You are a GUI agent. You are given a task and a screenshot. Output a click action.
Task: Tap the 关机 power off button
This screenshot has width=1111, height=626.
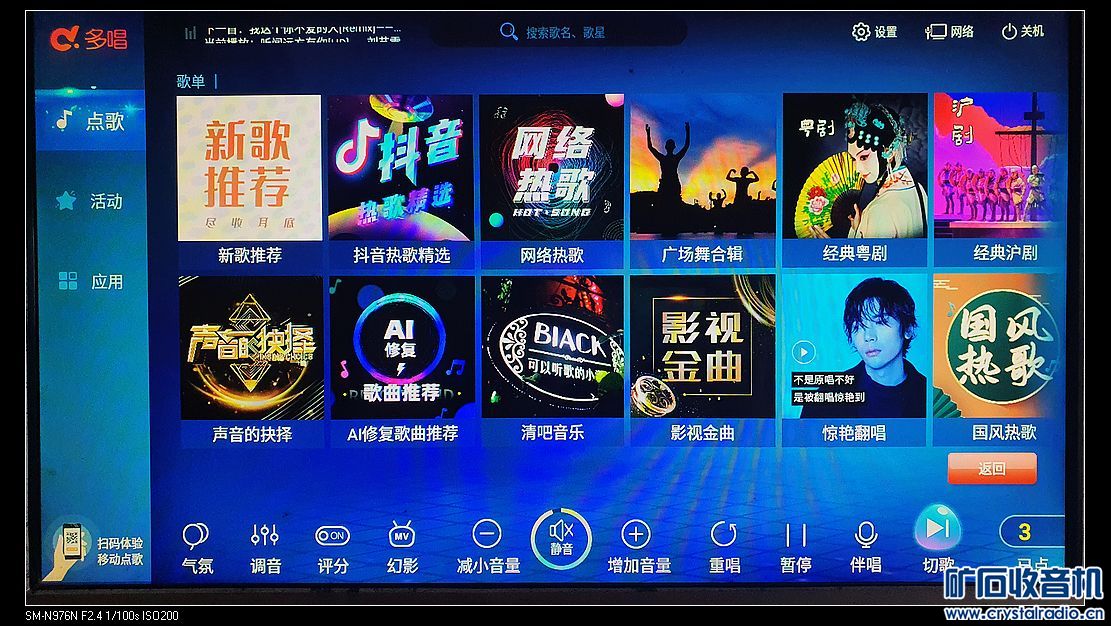pos(1022,32)
